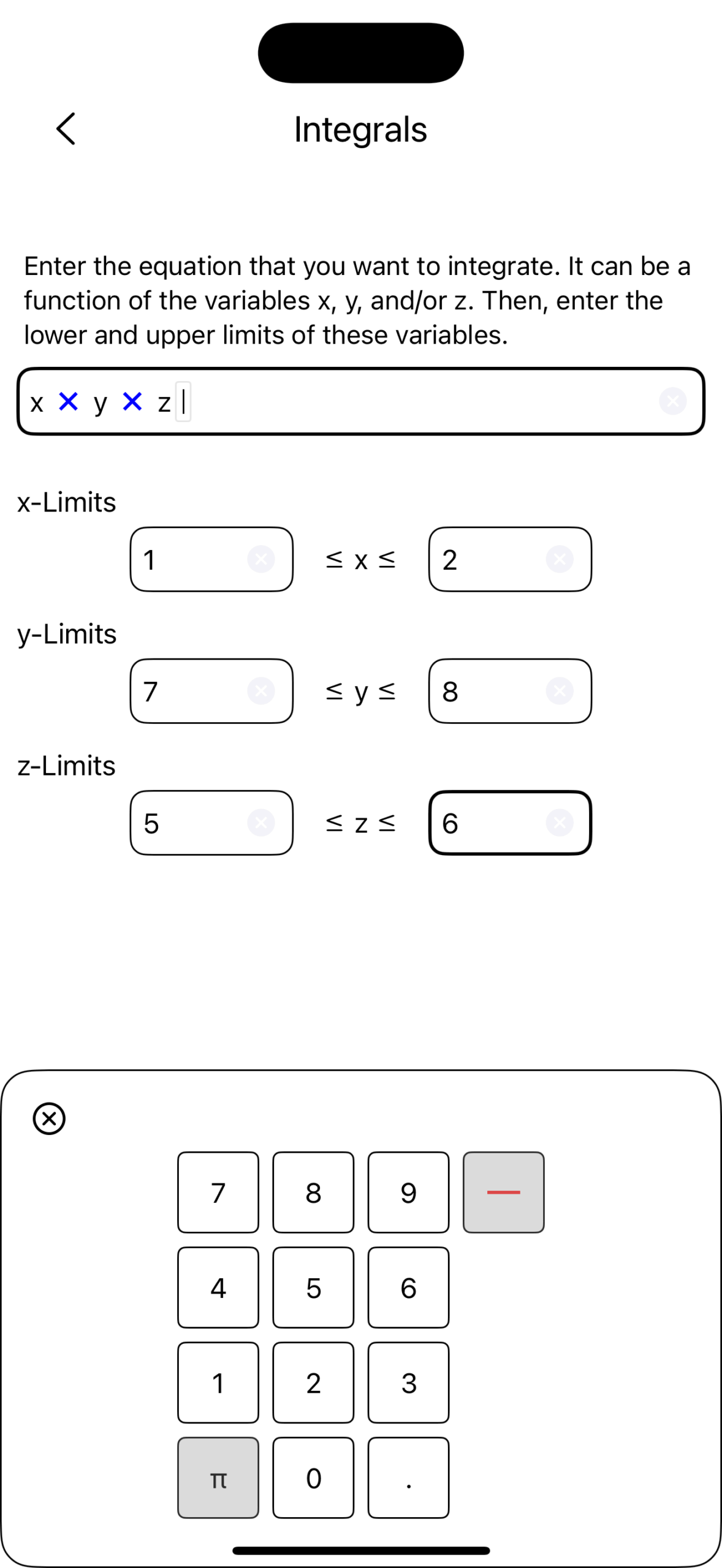Enter digit 7 on the keypad
This screenshot has height=1568, width=722.
click(x=218, y=1192)
